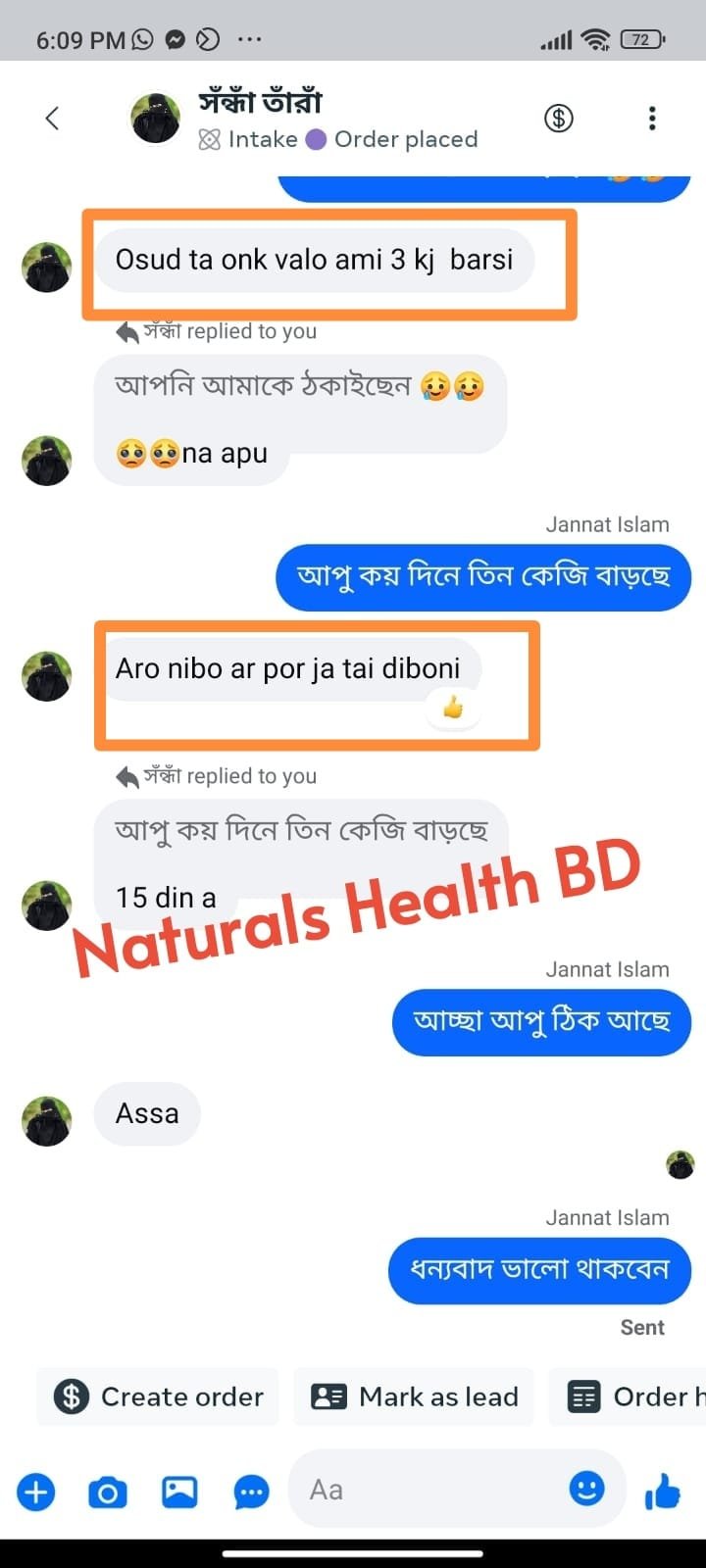Open the emoji picker in the message field

pyautogui.click(x=586, y=1490)
